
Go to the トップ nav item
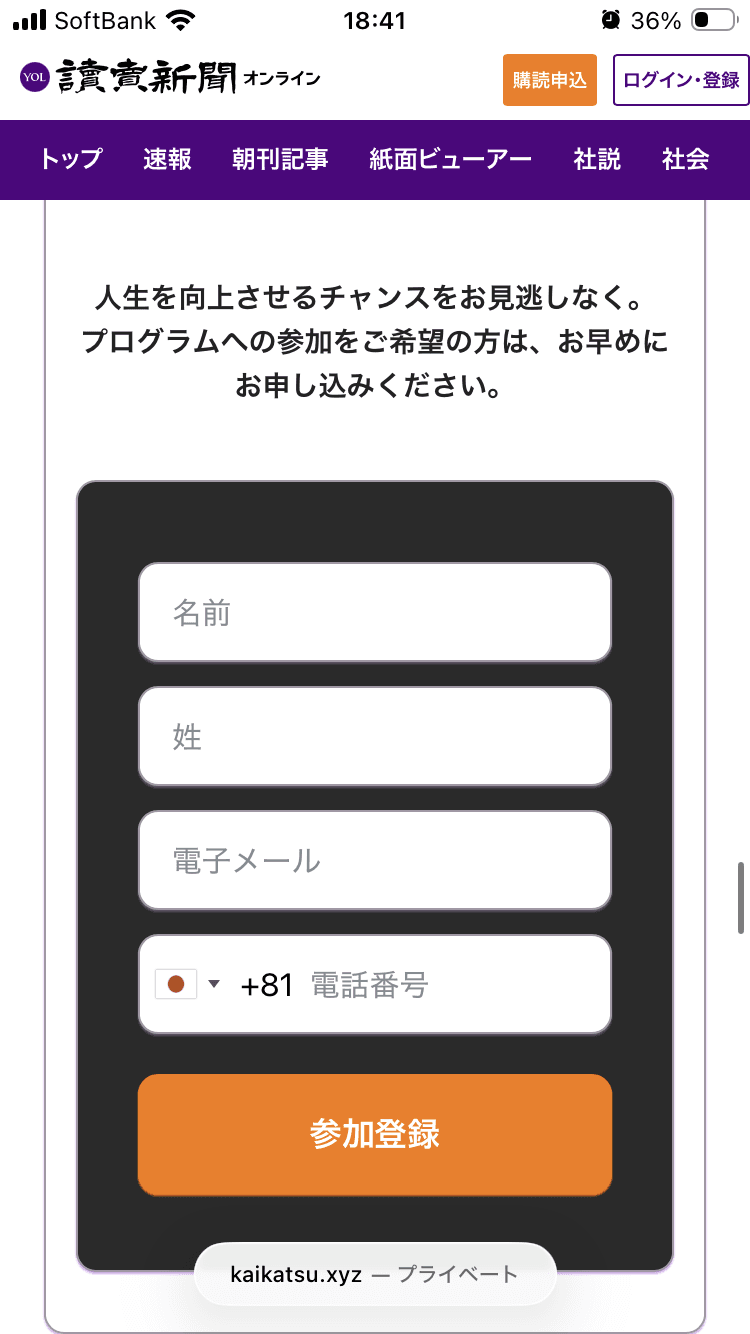71,159
